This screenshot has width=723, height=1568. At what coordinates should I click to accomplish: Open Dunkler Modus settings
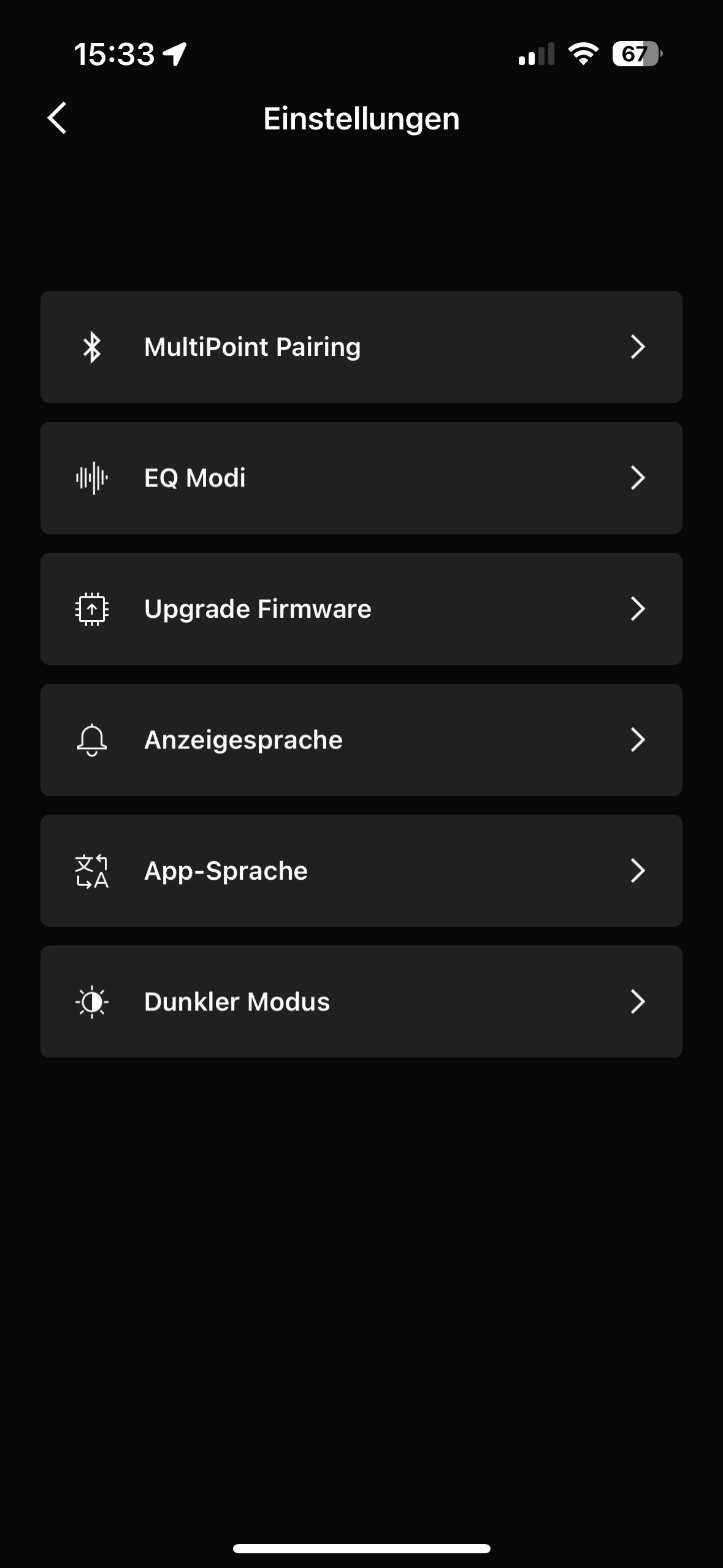tap(361, 1001)
